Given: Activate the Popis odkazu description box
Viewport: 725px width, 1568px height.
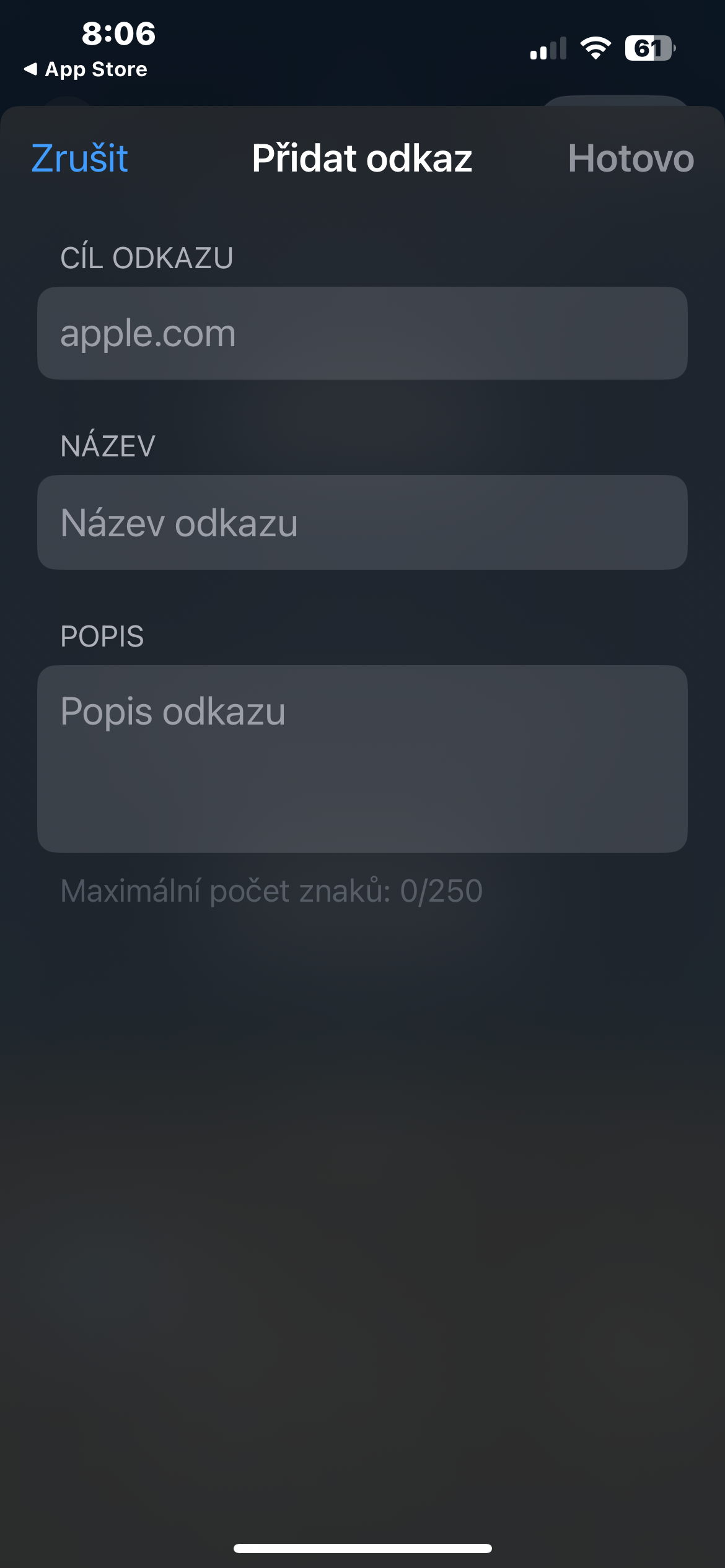Looking at the screenshot, I should click(362, 759).
